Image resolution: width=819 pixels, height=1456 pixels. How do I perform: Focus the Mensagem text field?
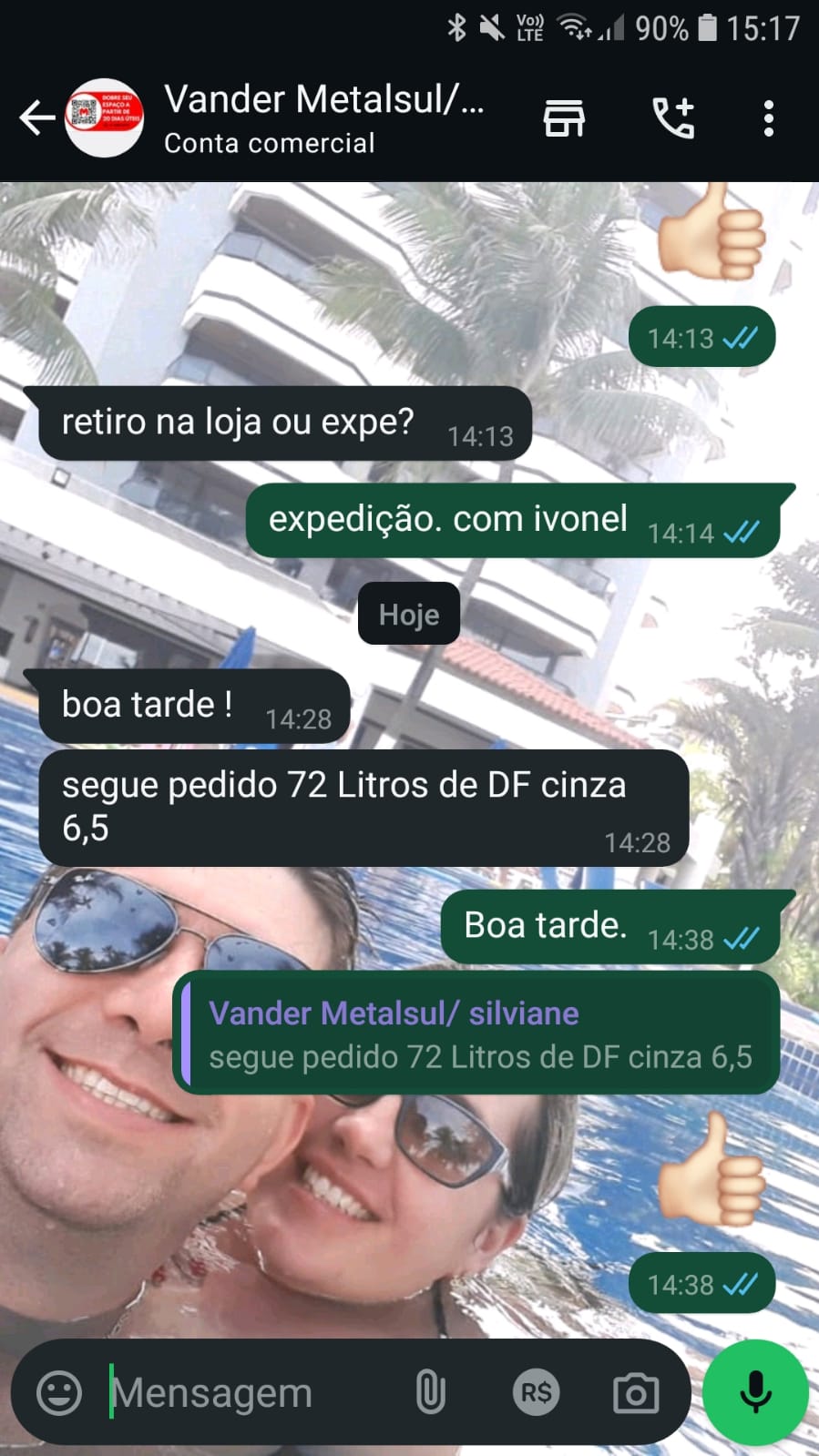tap(246, 1393)
